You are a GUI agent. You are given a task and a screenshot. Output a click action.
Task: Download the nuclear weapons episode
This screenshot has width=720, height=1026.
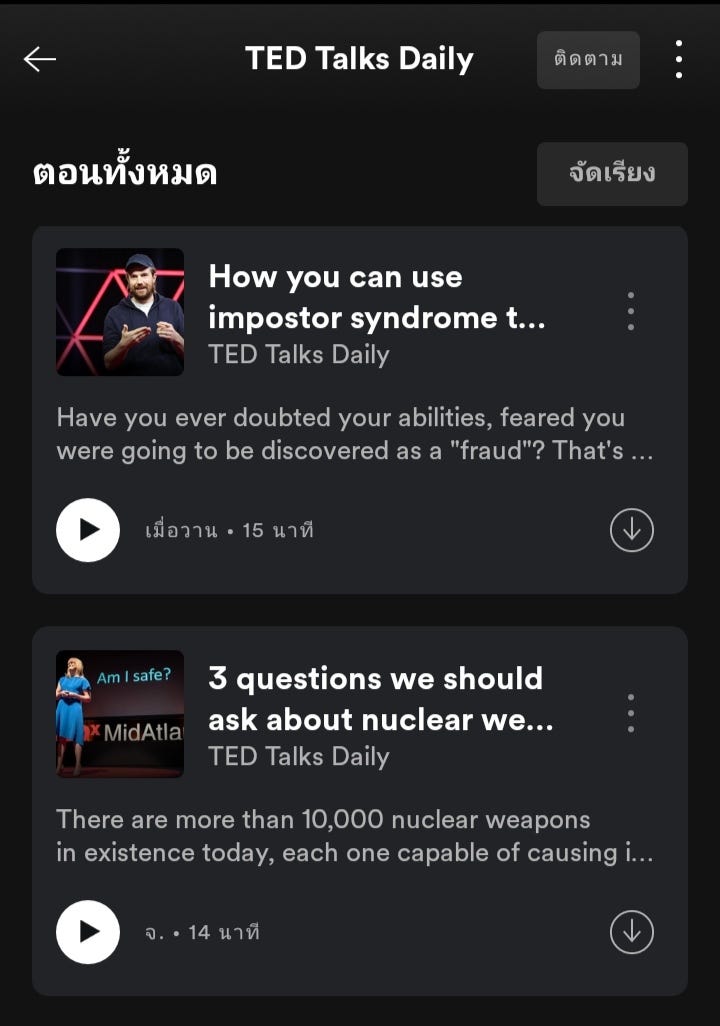632,932
